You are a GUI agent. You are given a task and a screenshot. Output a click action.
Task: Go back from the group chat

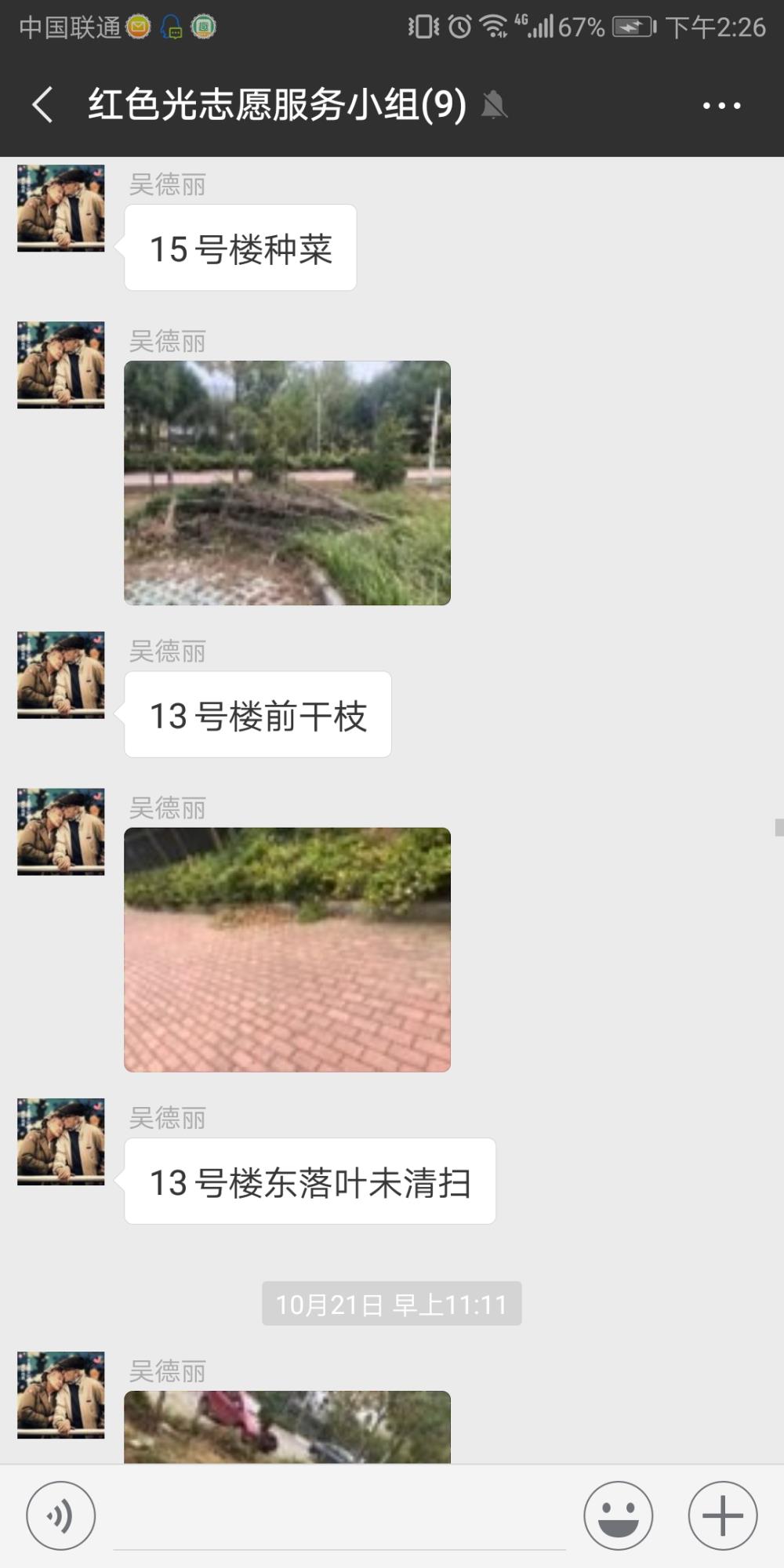[43, 105]
